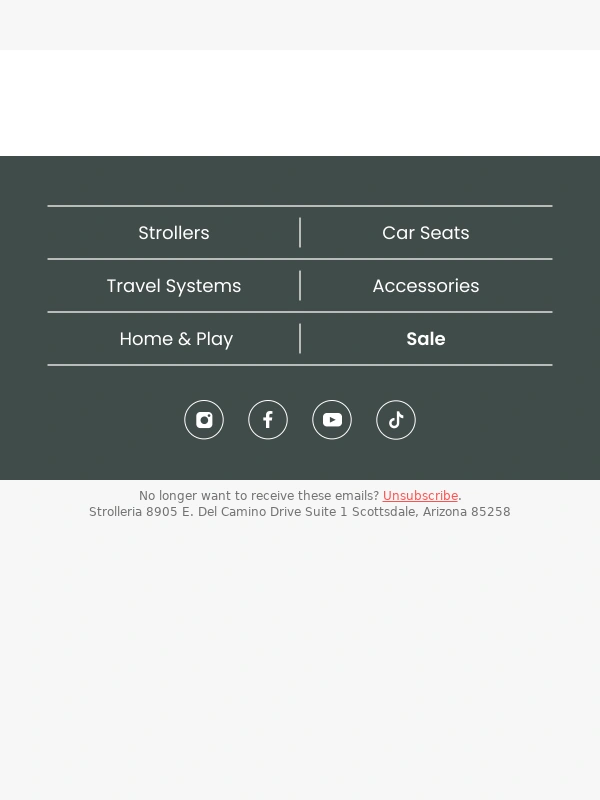View Home & Play products

176,339
